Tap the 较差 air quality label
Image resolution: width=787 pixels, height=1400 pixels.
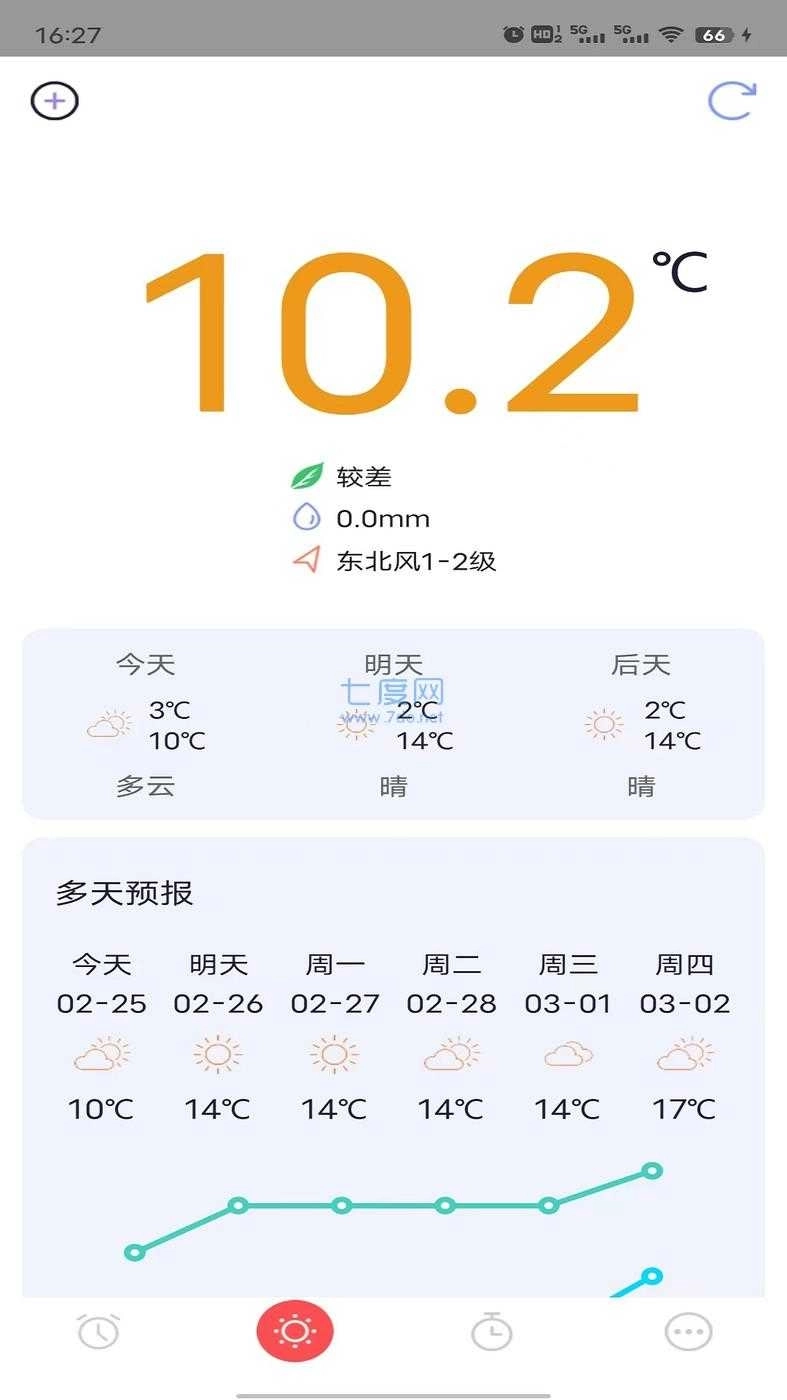pyautogui.click(x=365, y=476)
